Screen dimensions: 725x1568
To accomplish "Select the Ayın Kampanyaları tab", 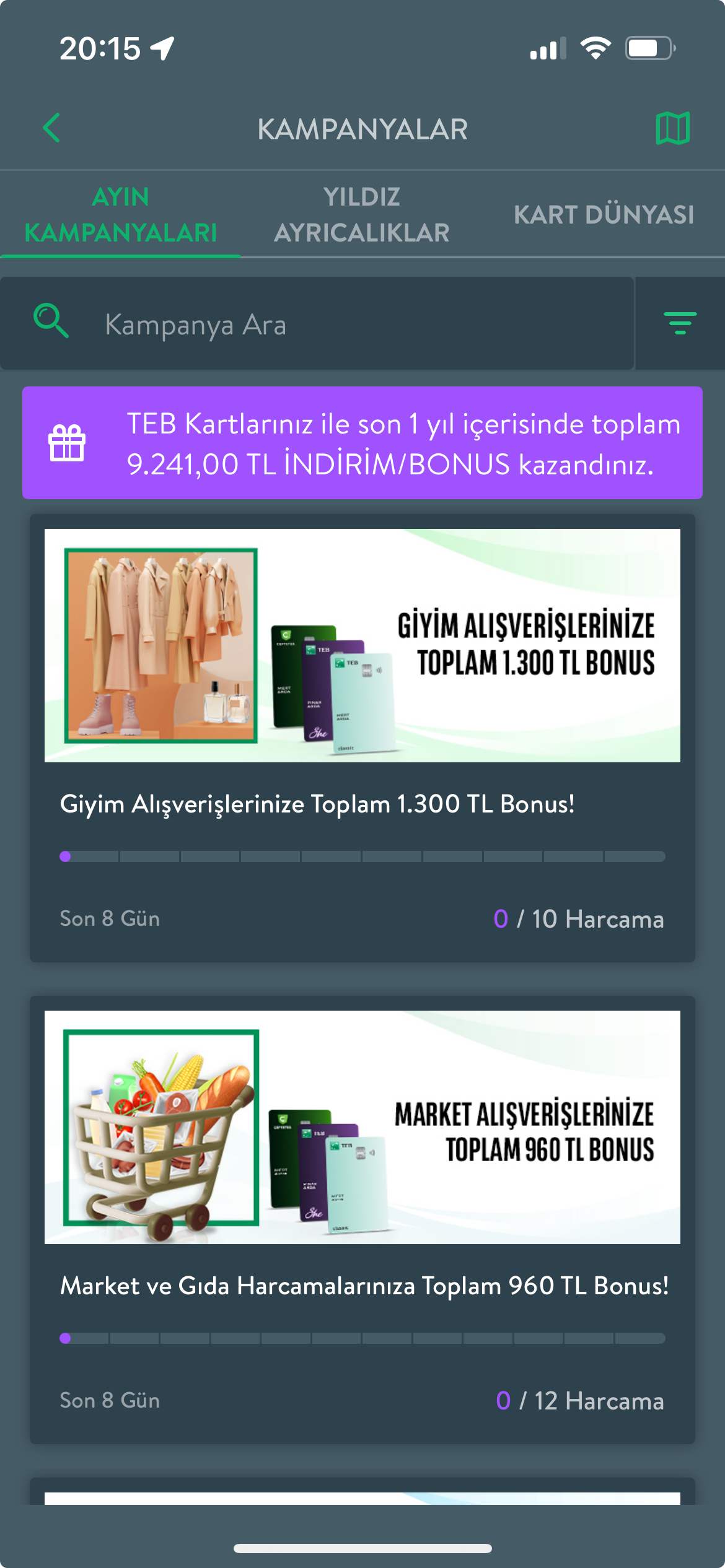I will point(120,215).
